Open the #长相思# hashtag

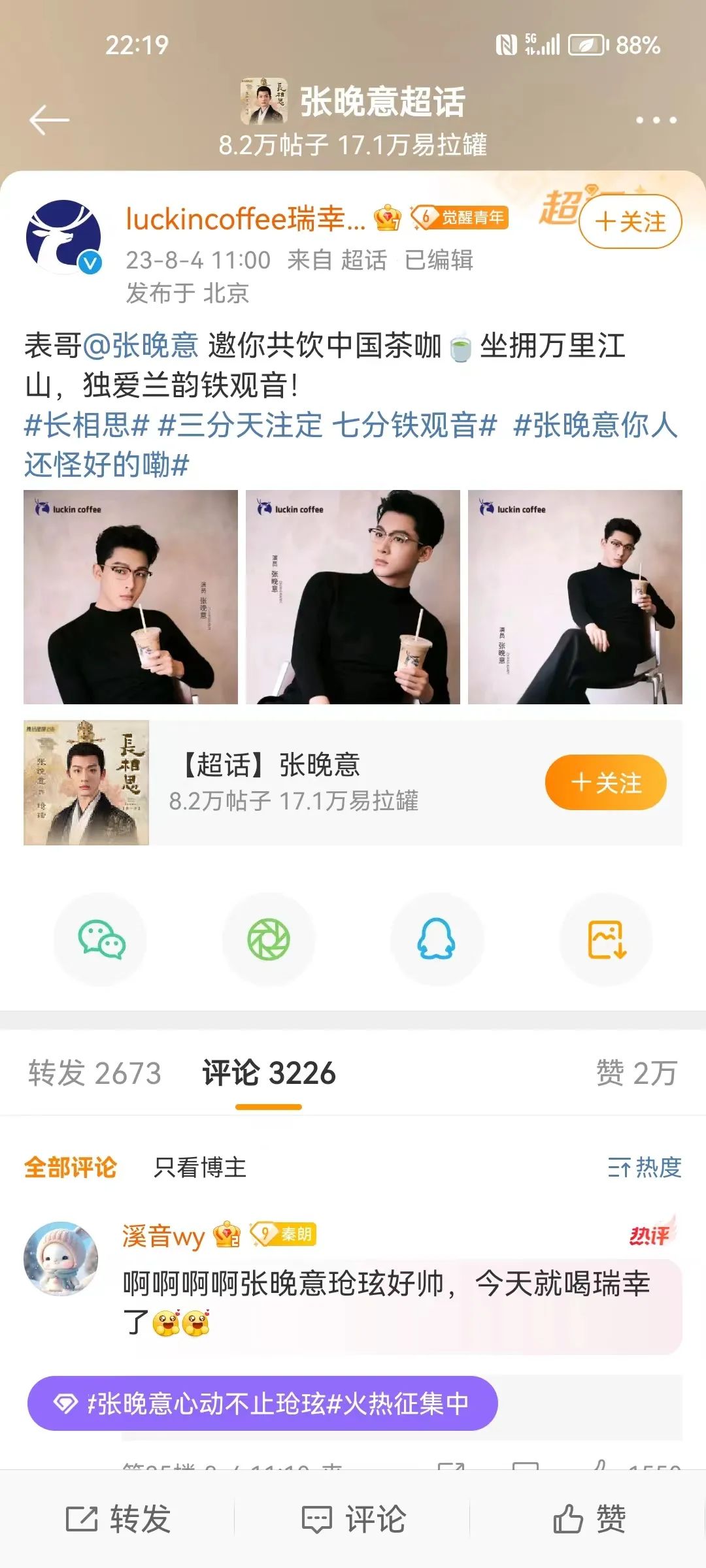(87, 425)
